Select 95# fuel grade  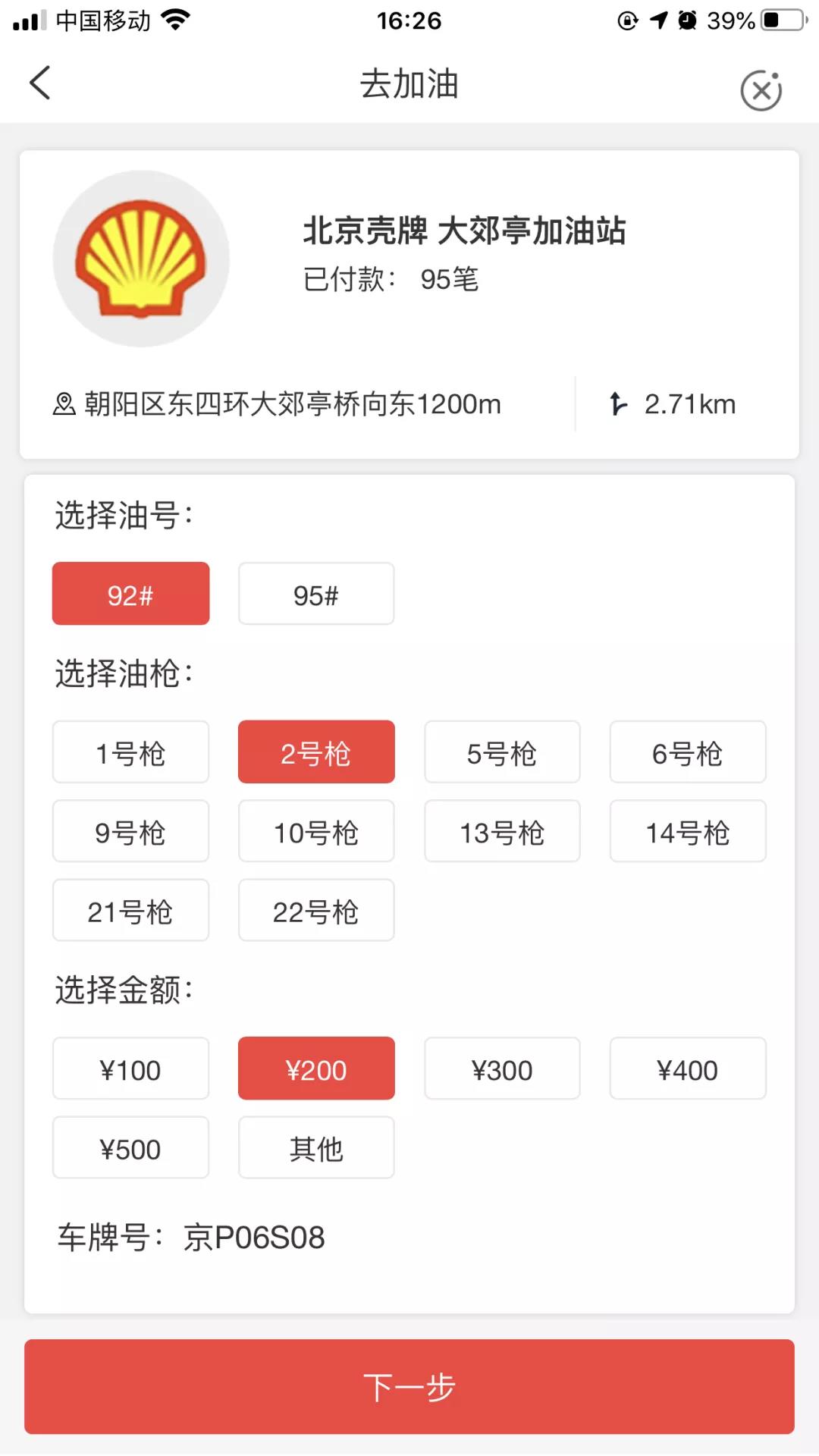pyautogui.click(x=316, y=594)
